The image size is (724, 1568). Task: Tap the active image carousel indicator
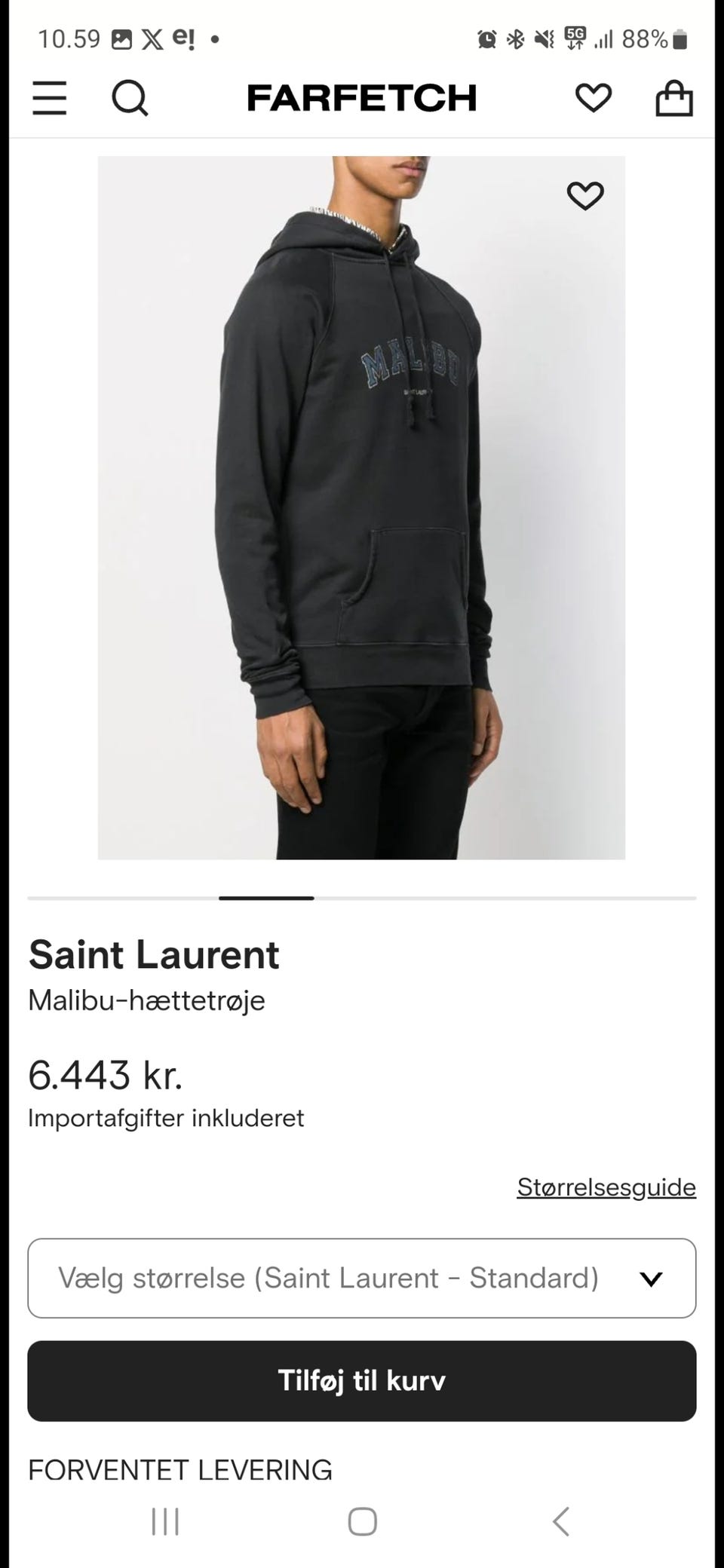[265, 899]
